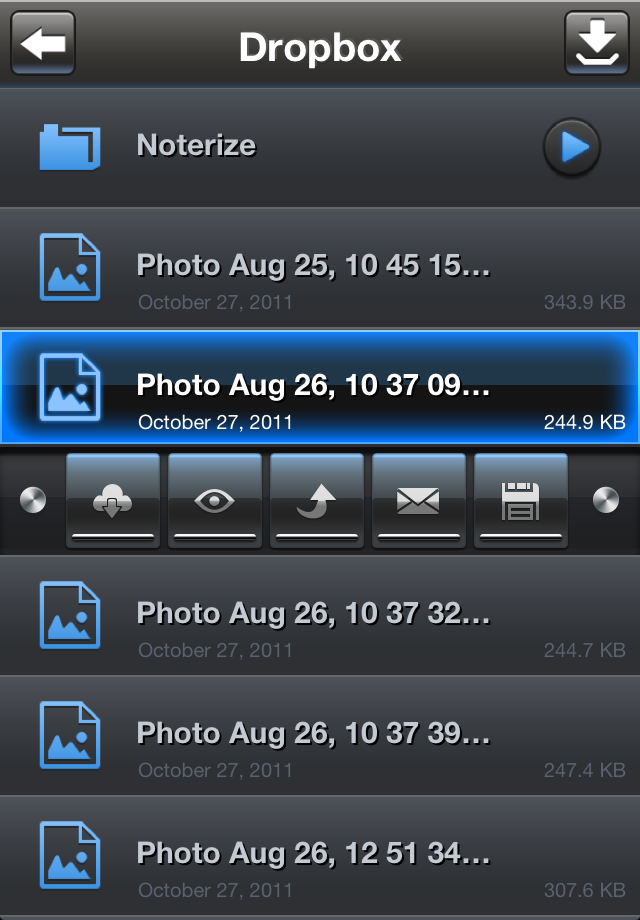Preview the photo with the eye icon
The width and height of the screenshot is (640, 920).
tap(214, 500)
